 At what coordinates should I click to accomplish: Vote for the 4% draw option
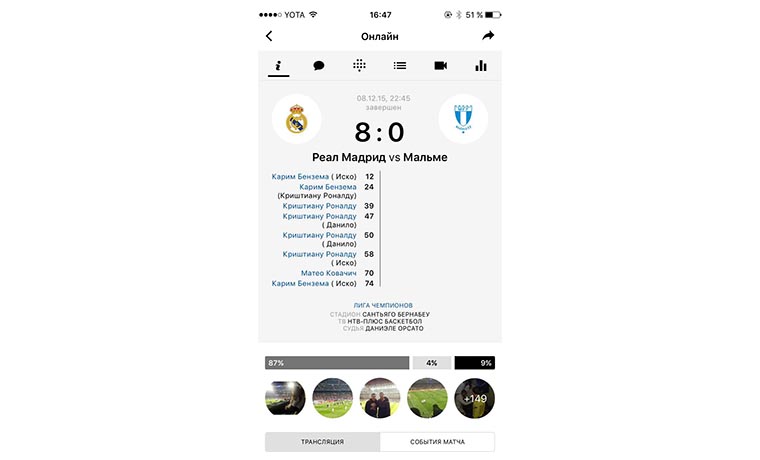click(431, 363)
